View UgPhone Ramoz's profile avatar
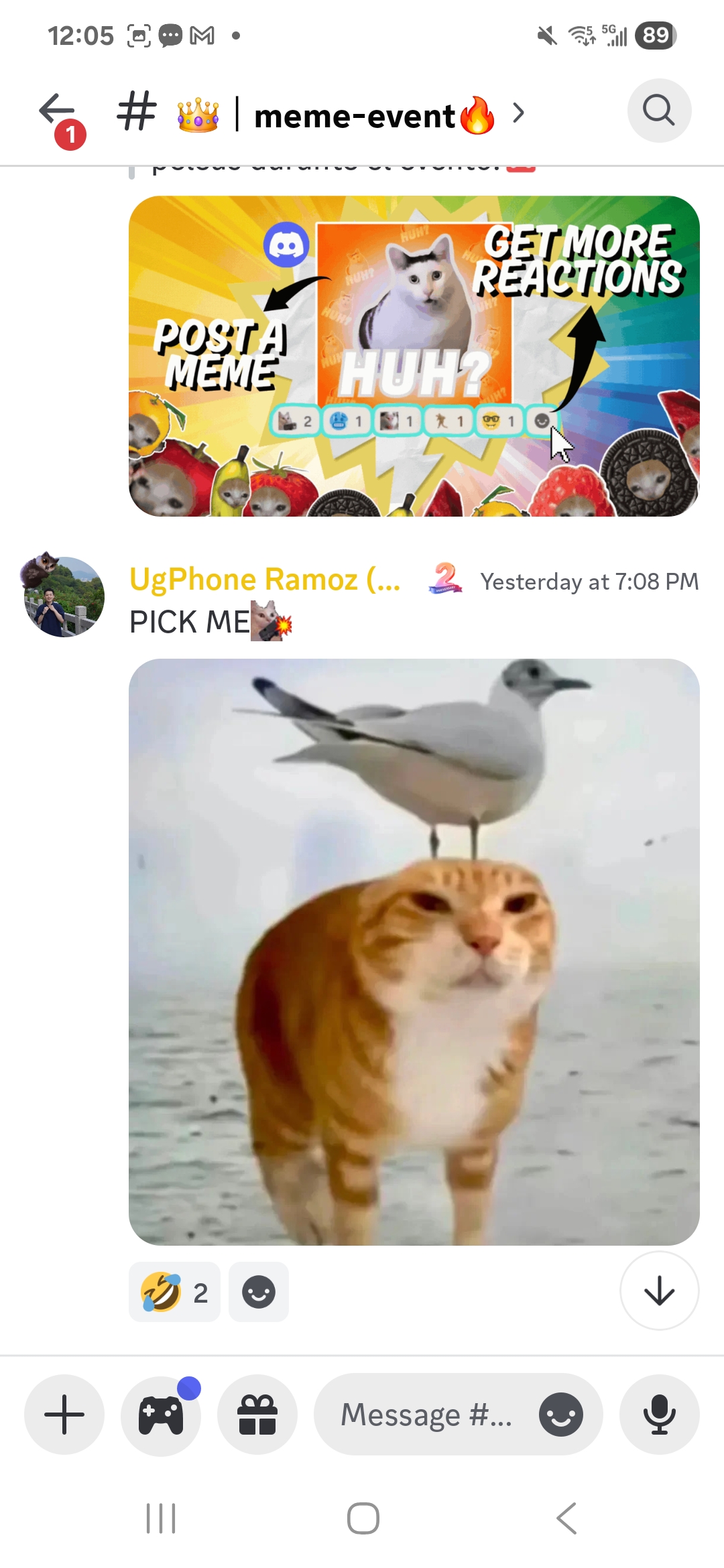Viewport: 724px width, 1568px height. click(x=64, y=596)
